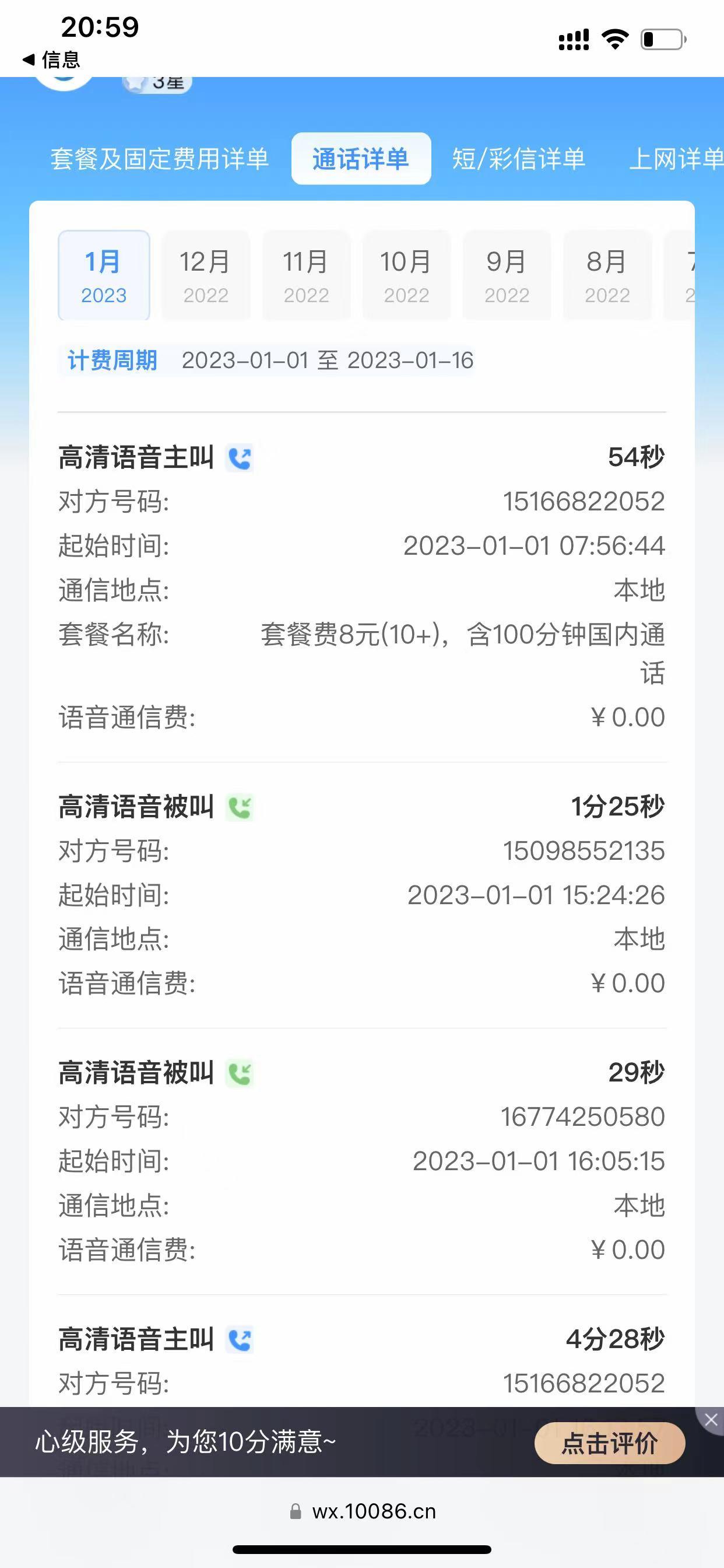This screenshot has height=1568, width=724.
Task: Open the 上网详单 section
Action: tap(678, 158)
